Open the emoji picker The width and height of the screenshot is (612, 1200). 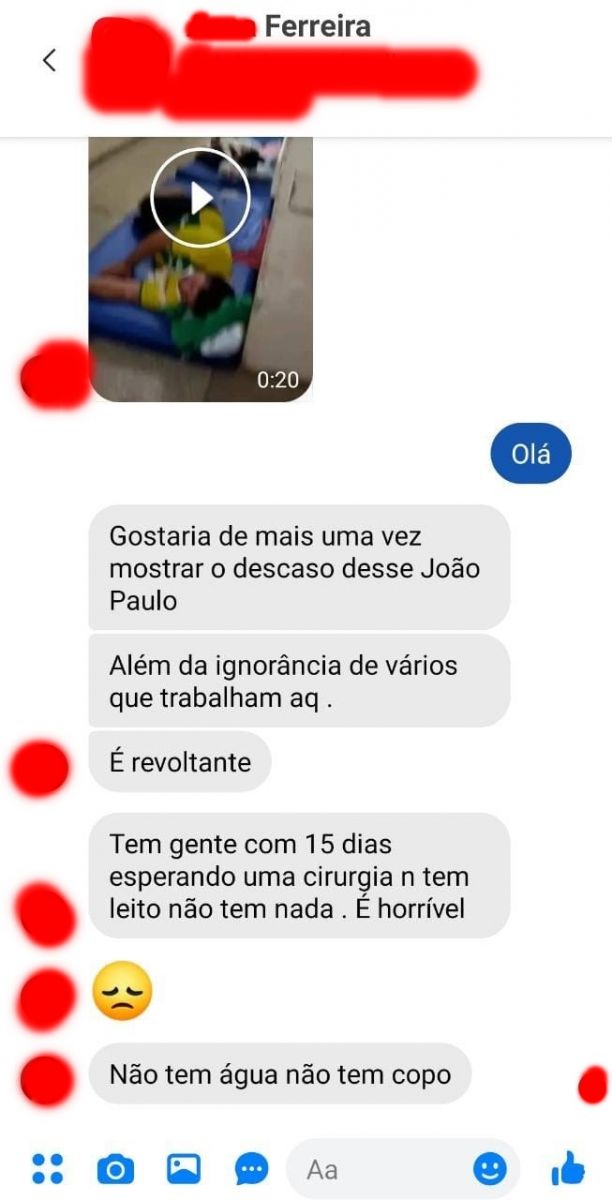pyautogui.click(x=489, y=1168)
